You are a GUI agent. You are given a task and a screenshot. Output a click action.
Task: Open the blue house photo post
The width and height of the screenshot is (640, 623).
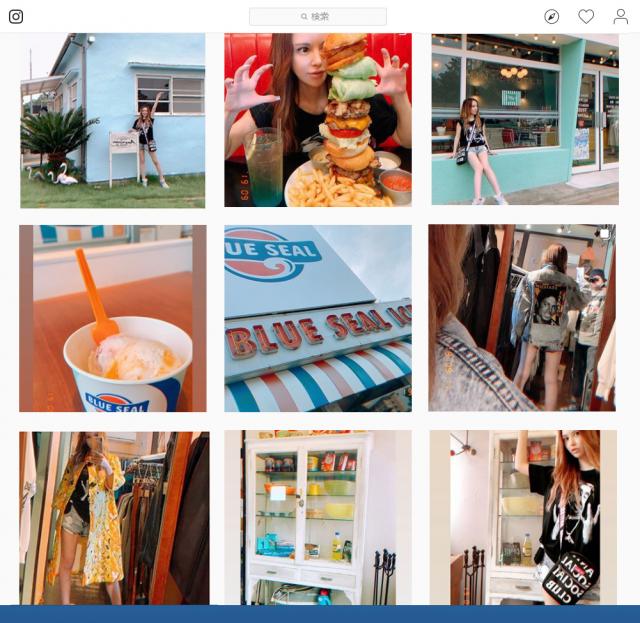(x=113, y=120)
